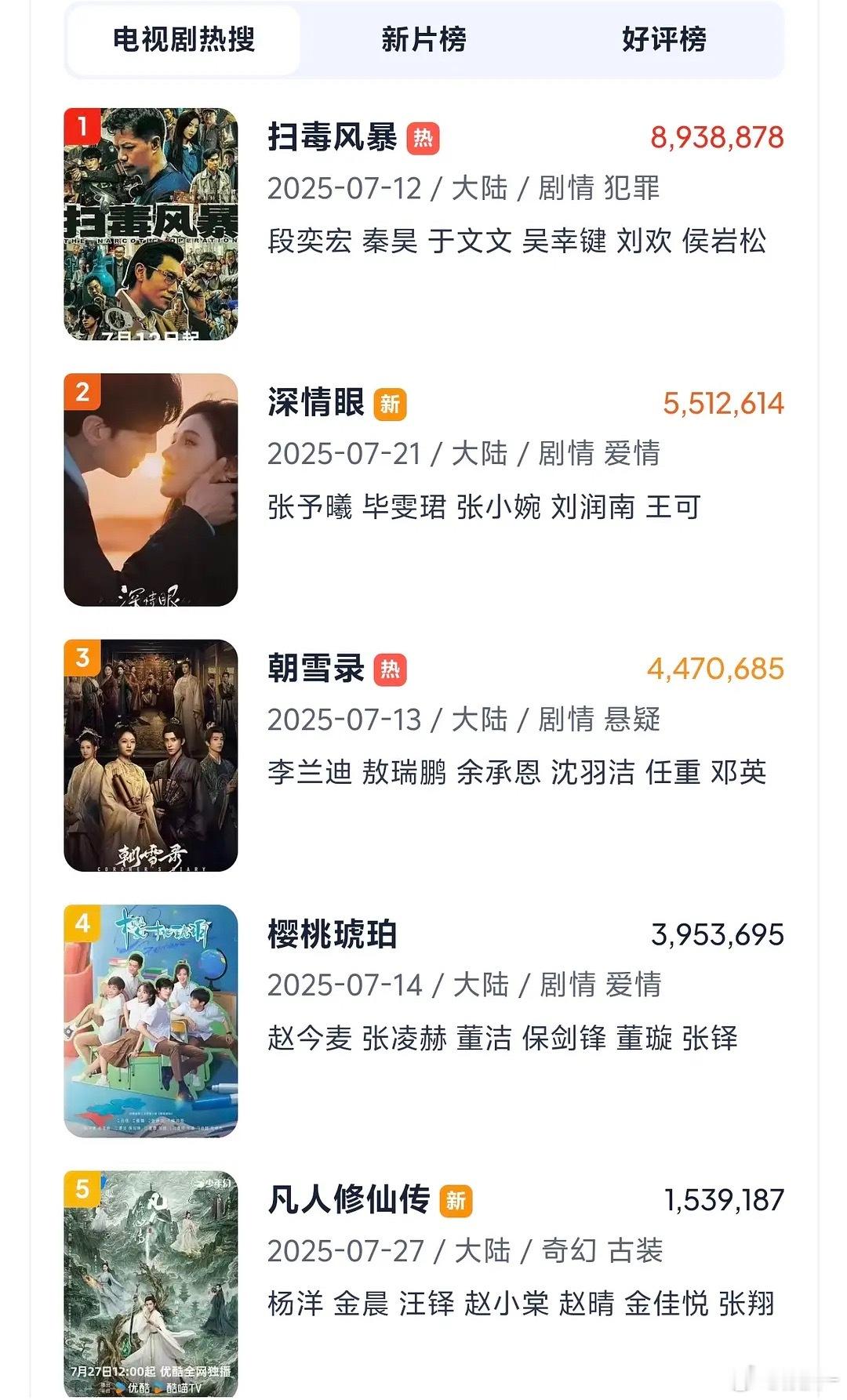Select the 电视剧热搜 tab
The height and width of the screenshot is (1400, 847).
pyautogui.click(x=184, y=39)
